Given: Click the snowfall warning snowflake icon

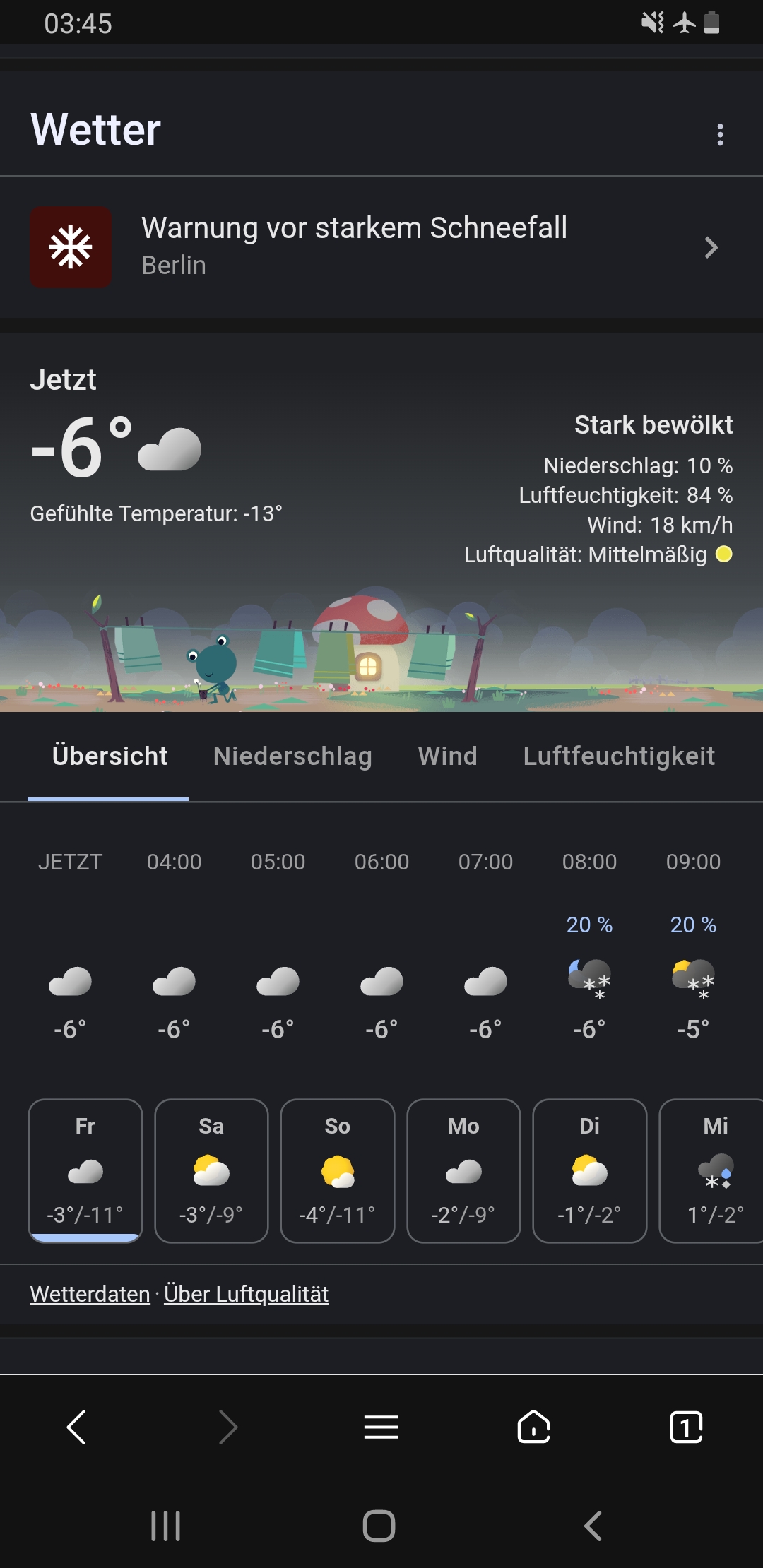Looking at the screenshot, I should 71,247.
